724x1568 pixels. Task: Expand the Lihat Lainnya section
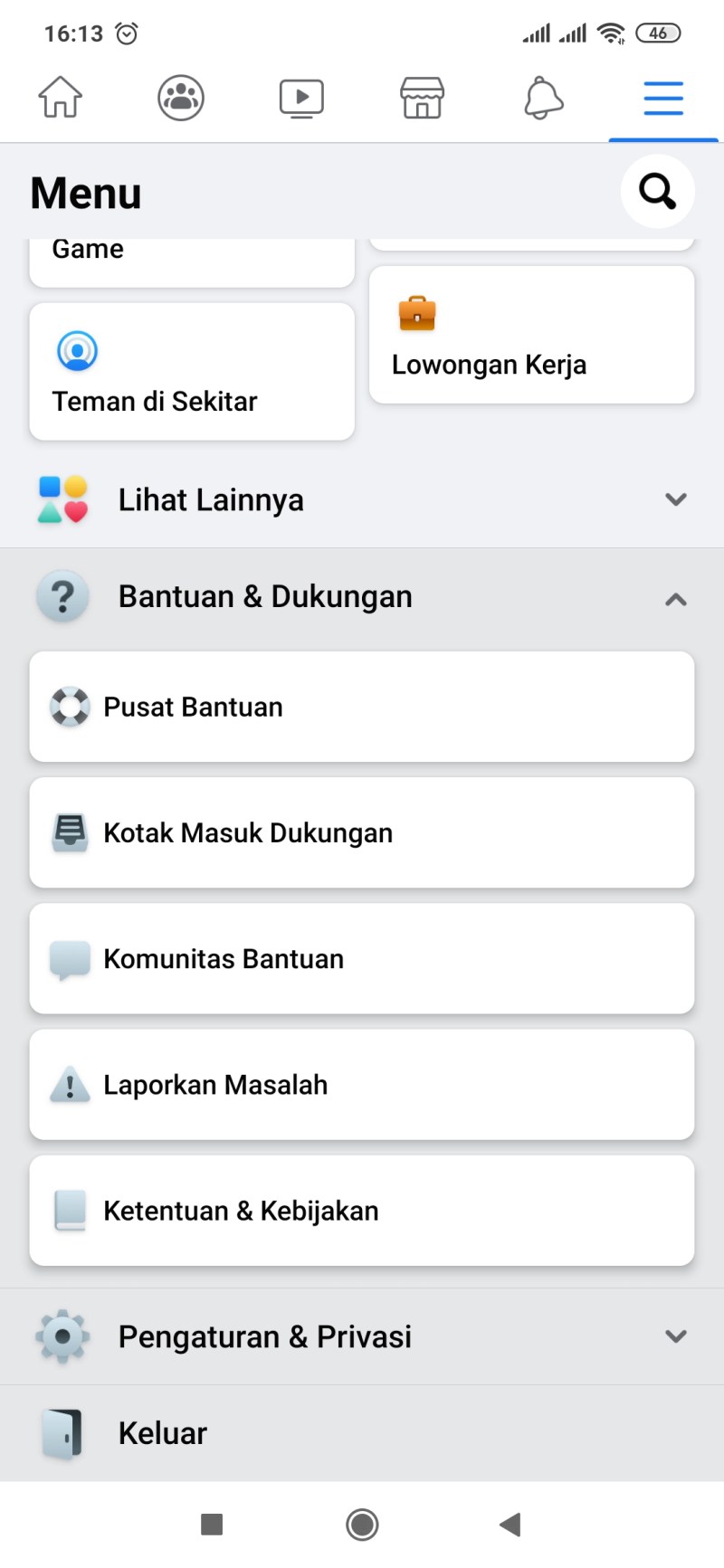tap(362, 499)
